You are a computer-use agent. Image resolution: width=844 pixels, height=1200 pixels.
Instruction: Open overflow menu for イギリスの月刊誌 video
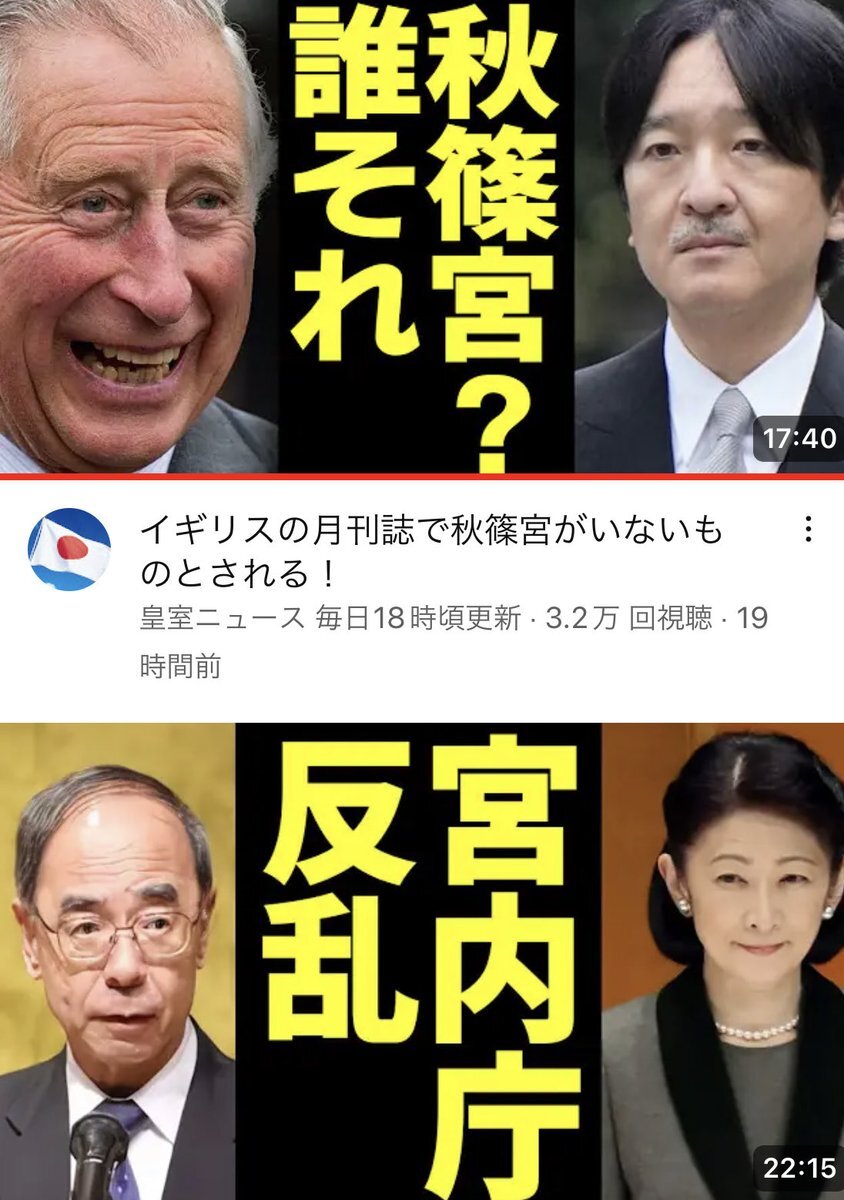tap(808, 530)
